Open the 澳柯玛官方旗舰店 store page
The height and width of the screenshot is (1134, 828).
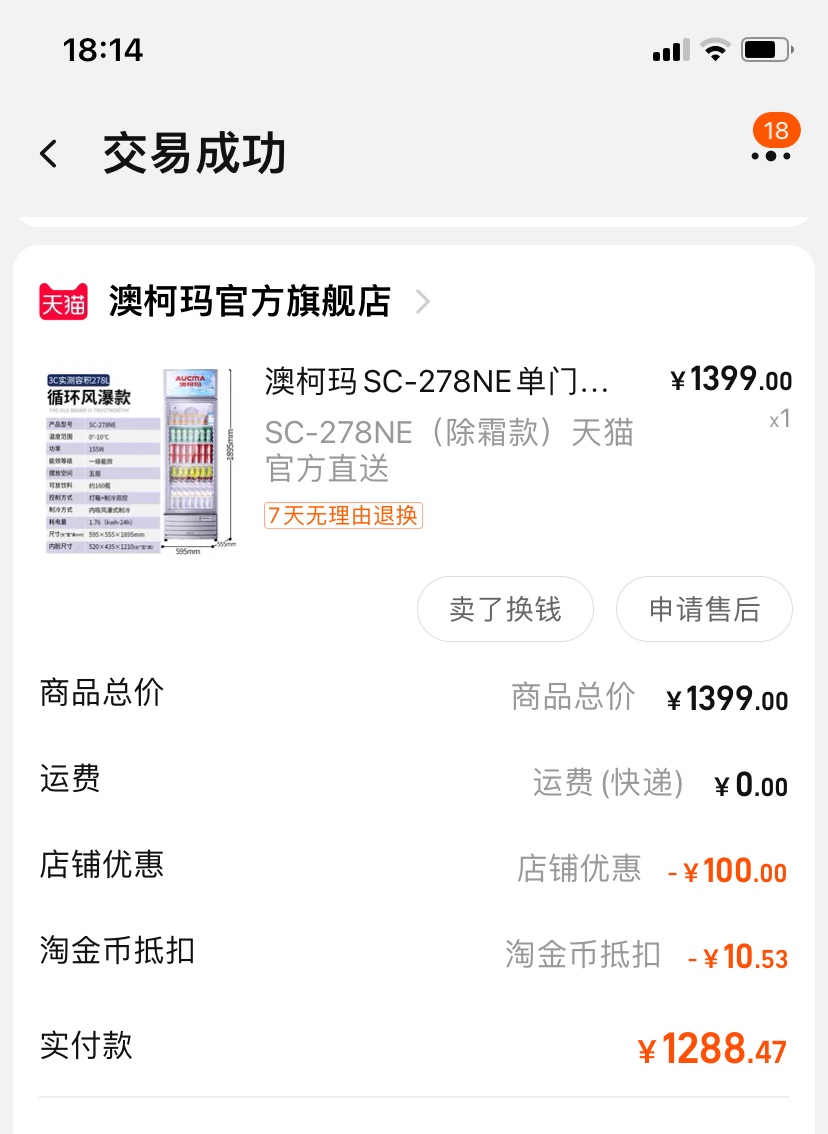click(x=250, y=301)
